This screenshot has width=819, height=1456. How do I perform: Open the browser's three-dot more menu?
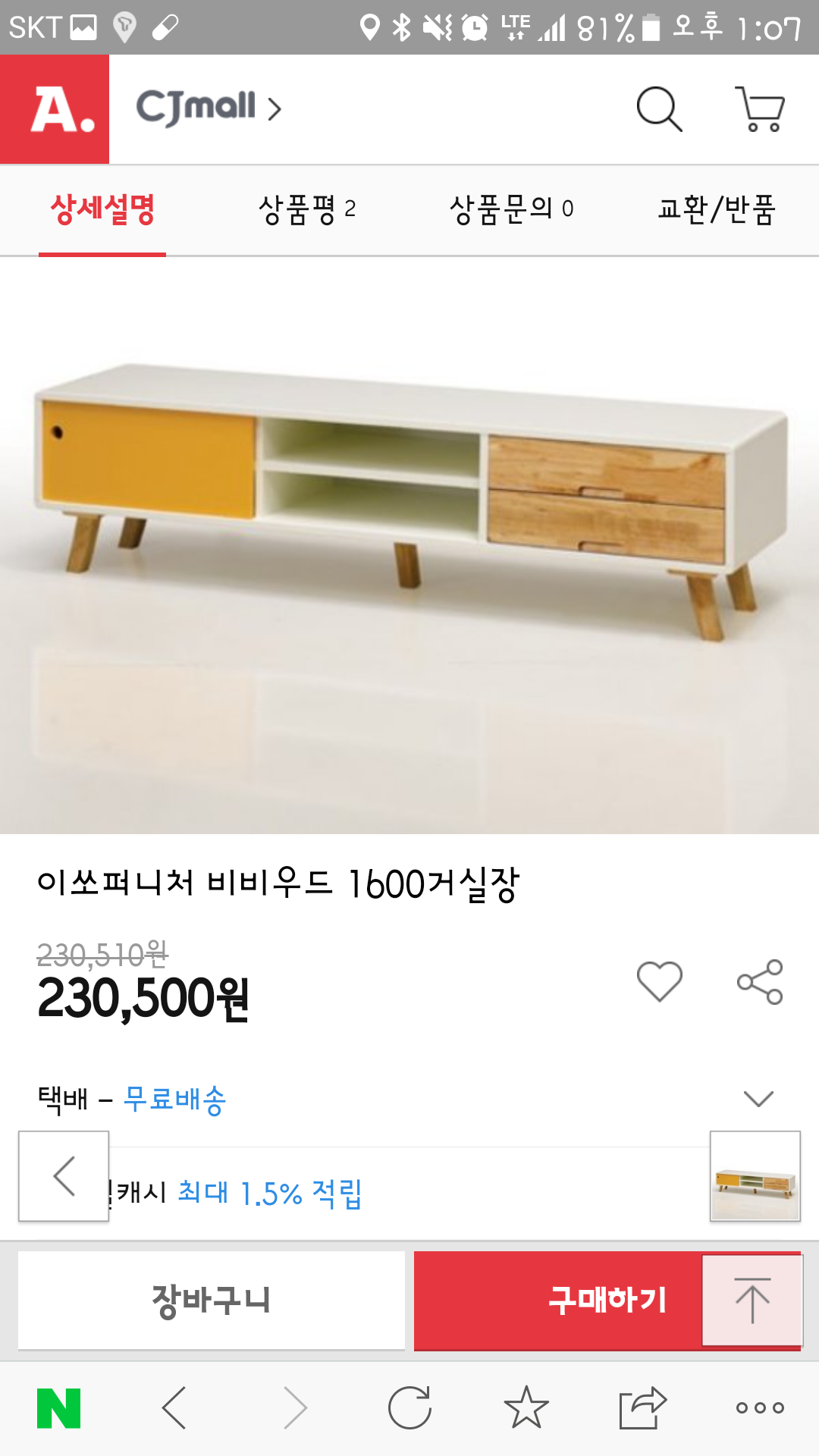click(x=760, y=1408)
